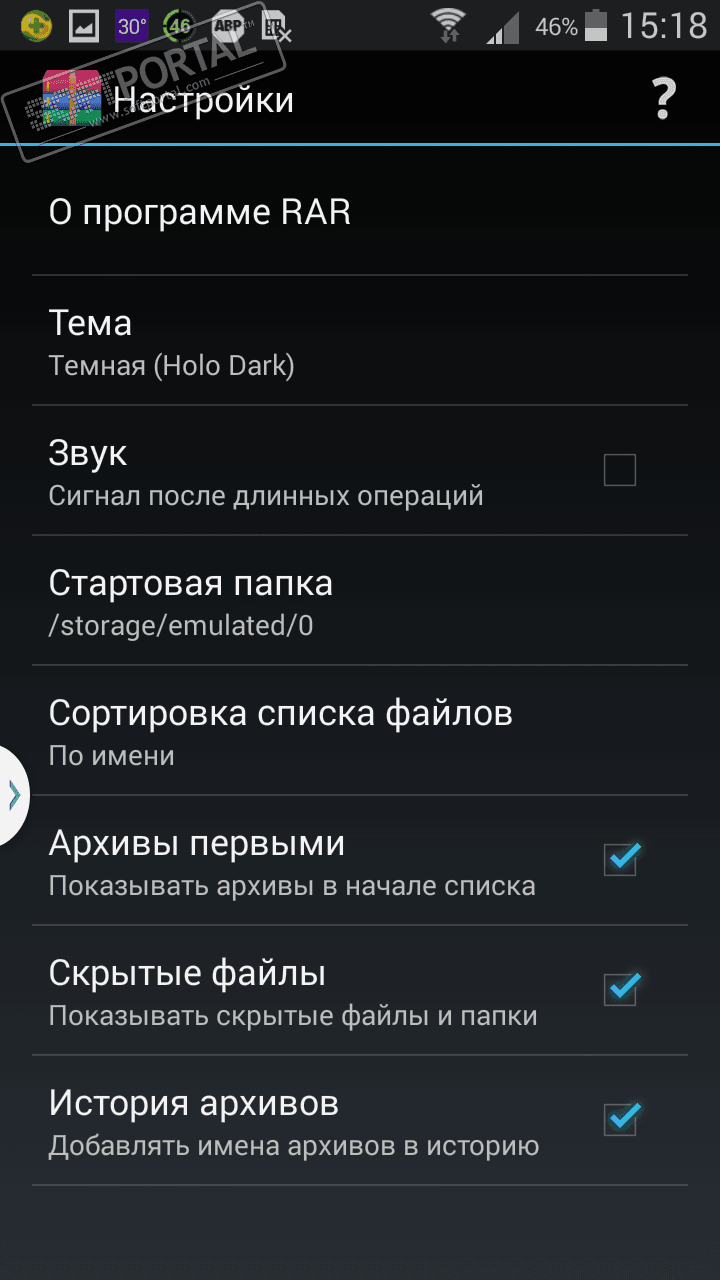
Task: Open the help question mark icon
Action: coord(663,99)
